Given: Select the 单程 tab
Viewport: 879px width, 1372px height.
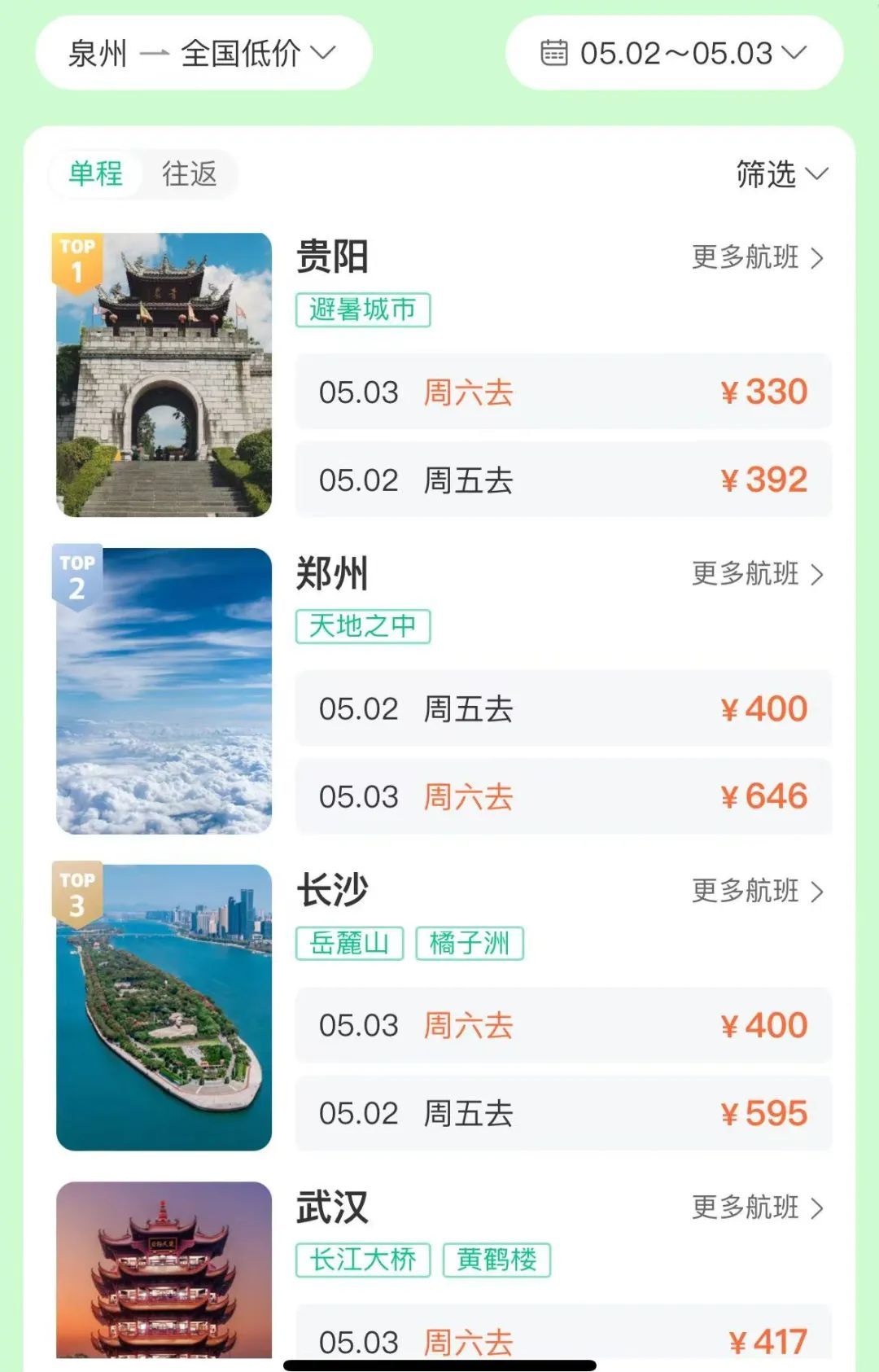Looking at the screenshot, I should tap(96, 175).
